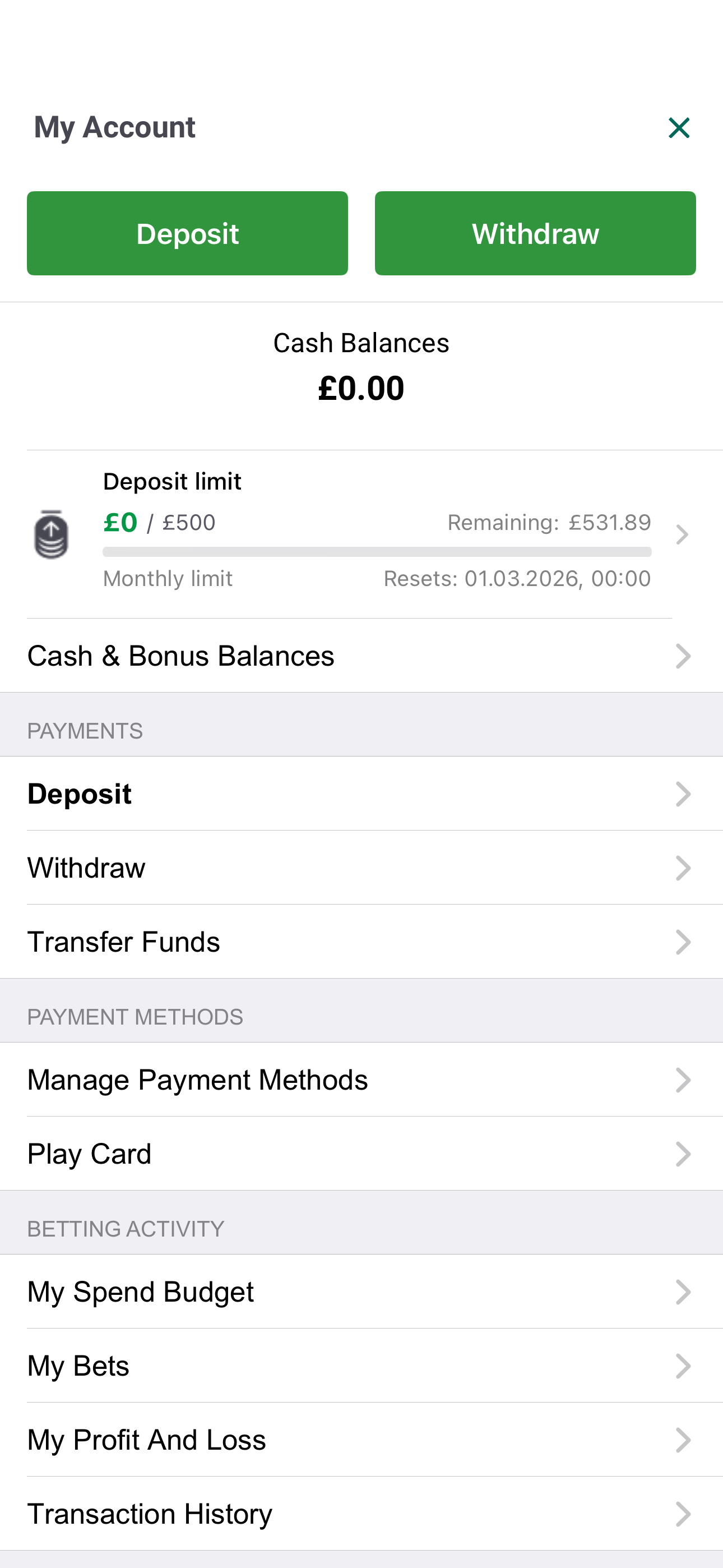
Task: Open Cash & Bonus Balances
Action: tap(361, 656)
